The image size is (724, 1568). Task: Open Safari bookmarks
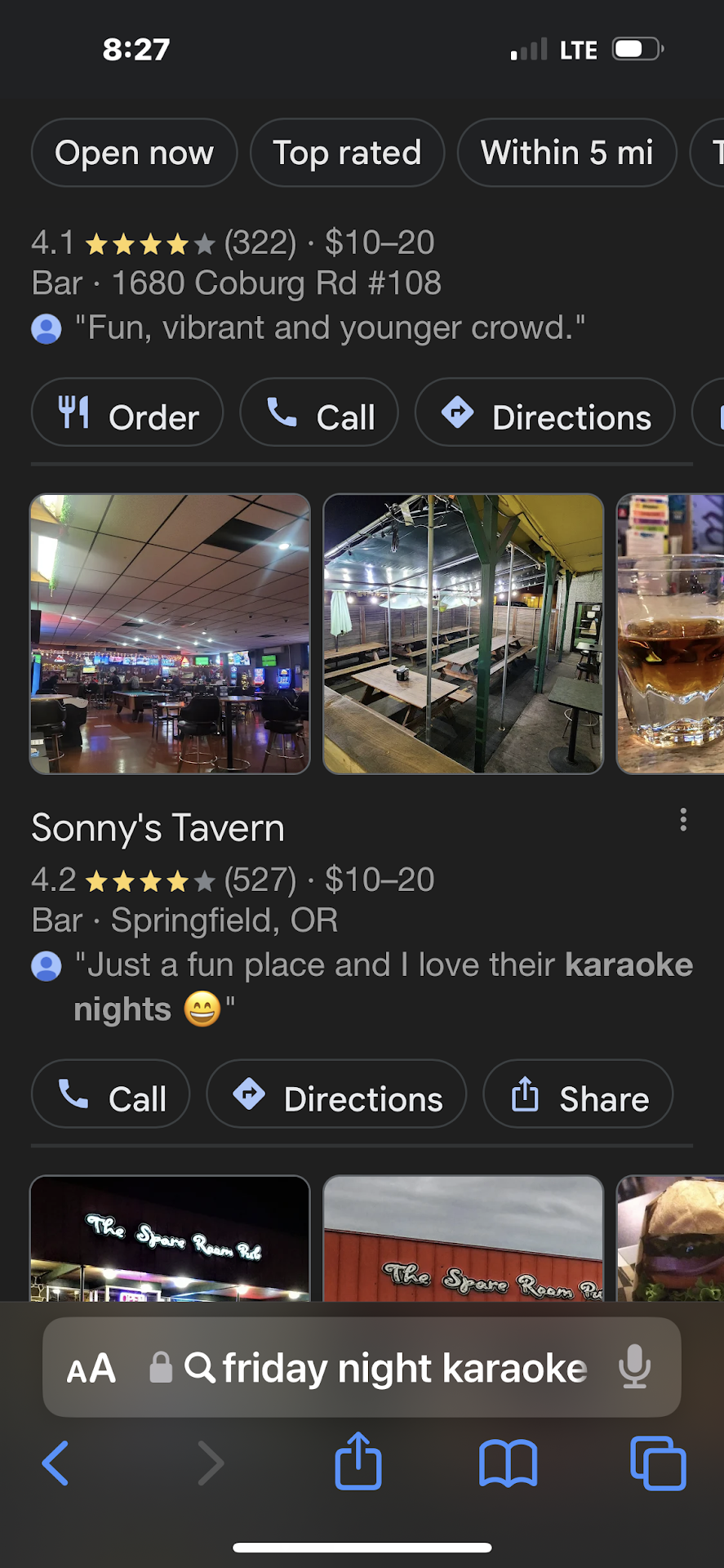coord(508,1463)
